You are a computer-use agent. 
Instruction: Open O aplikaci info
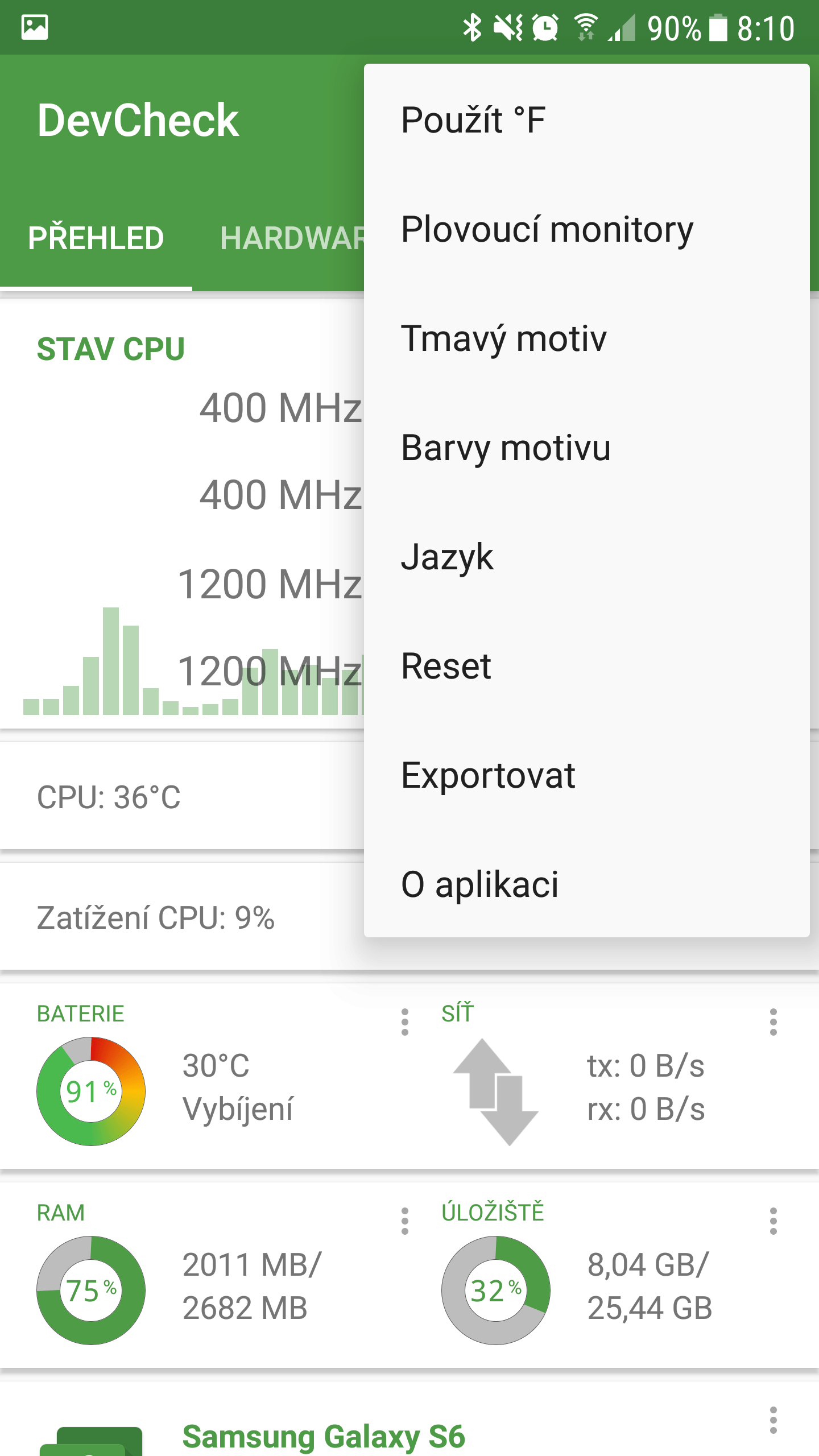586,884
